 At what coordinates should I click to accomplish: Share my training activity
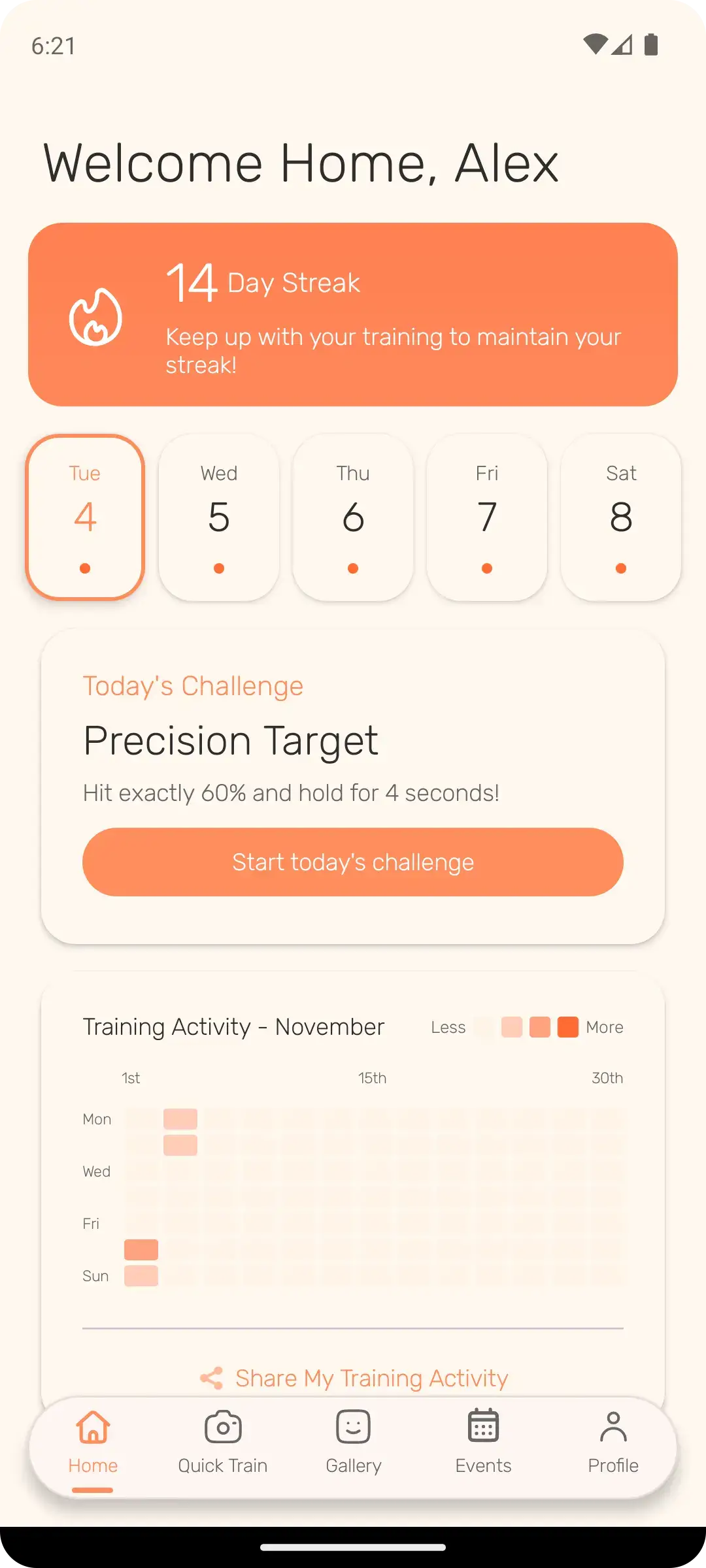[x=354, y=1378]
